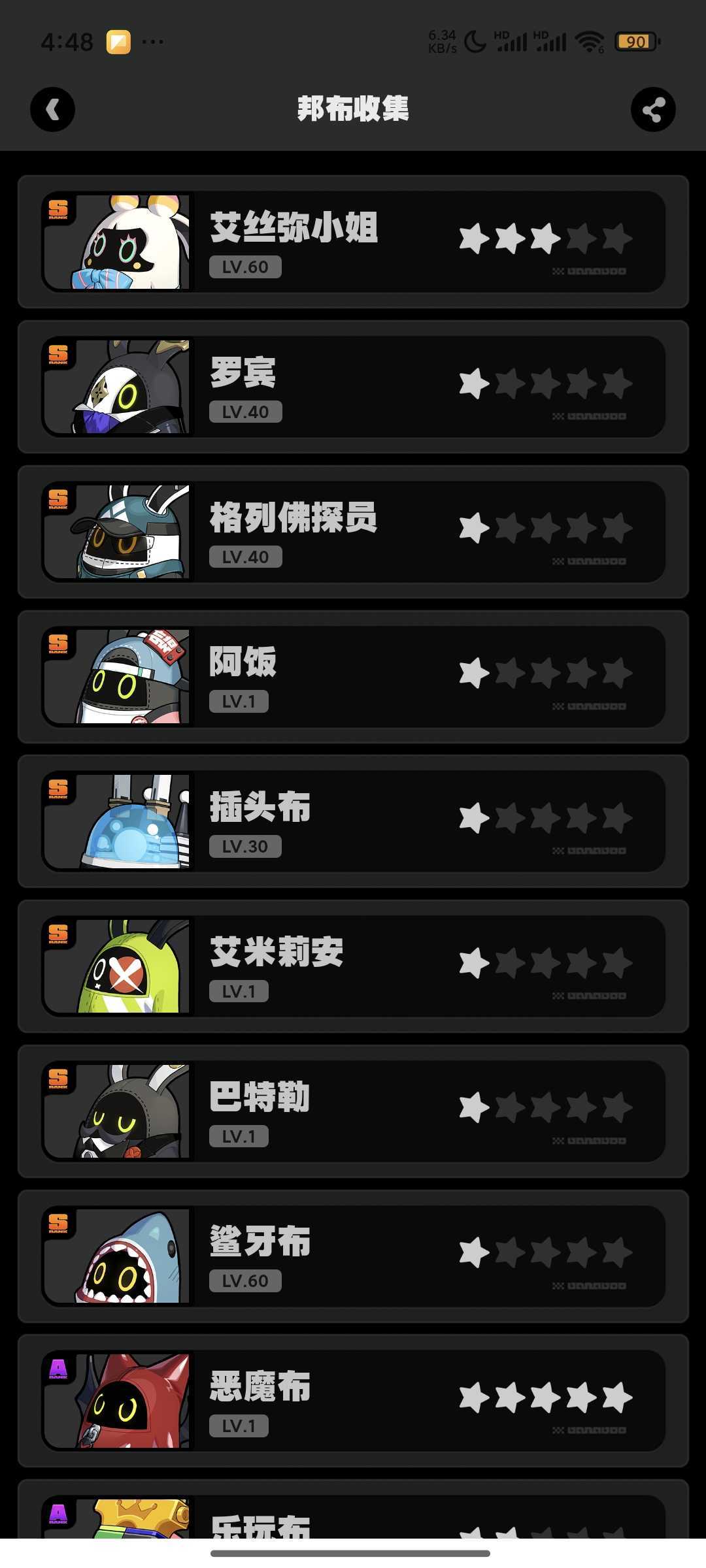
Task: Tap the LV.60 label on 鲨牙布
Action: click(x=246, y=1281)
